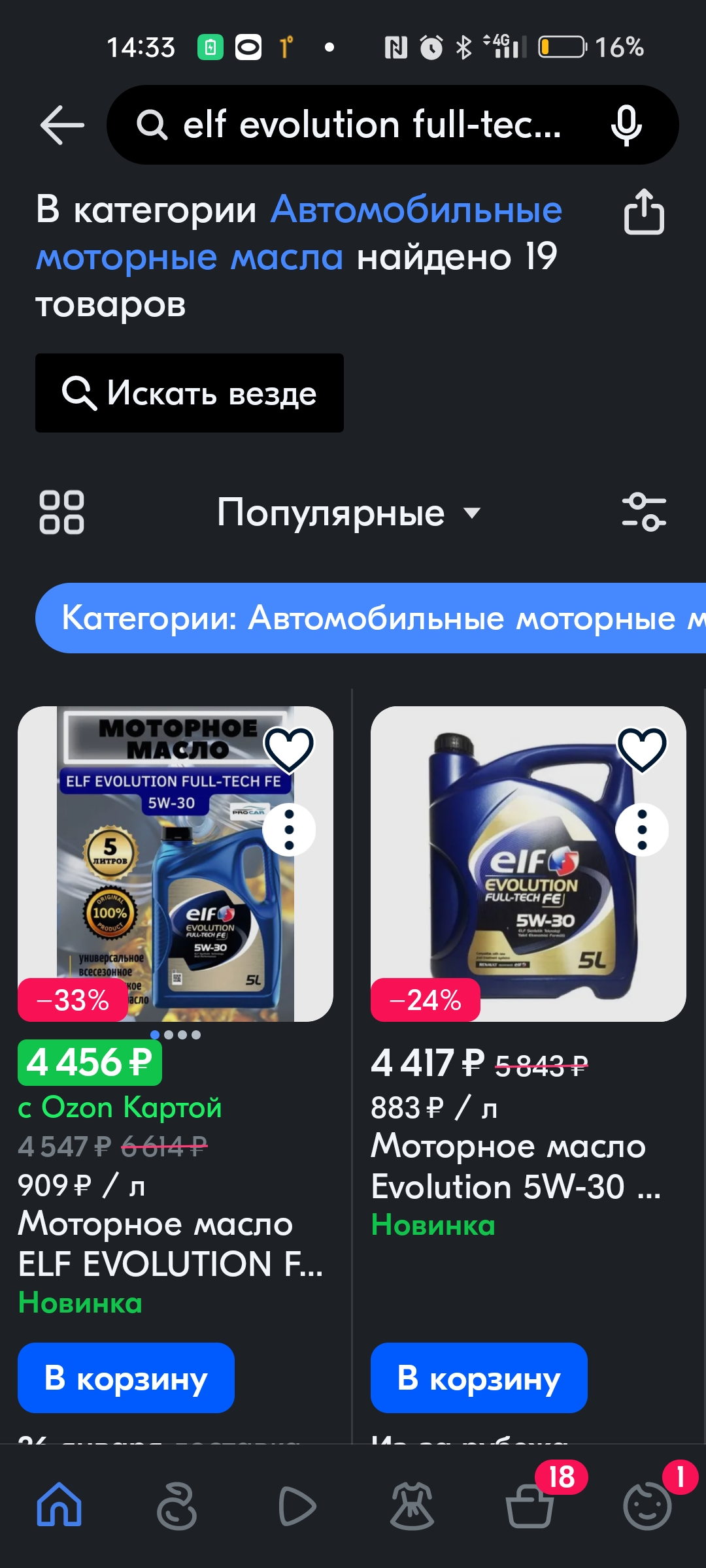Switch the product grid view layout
This screenshot has width=706, height=1568.
tap(62, 512)
